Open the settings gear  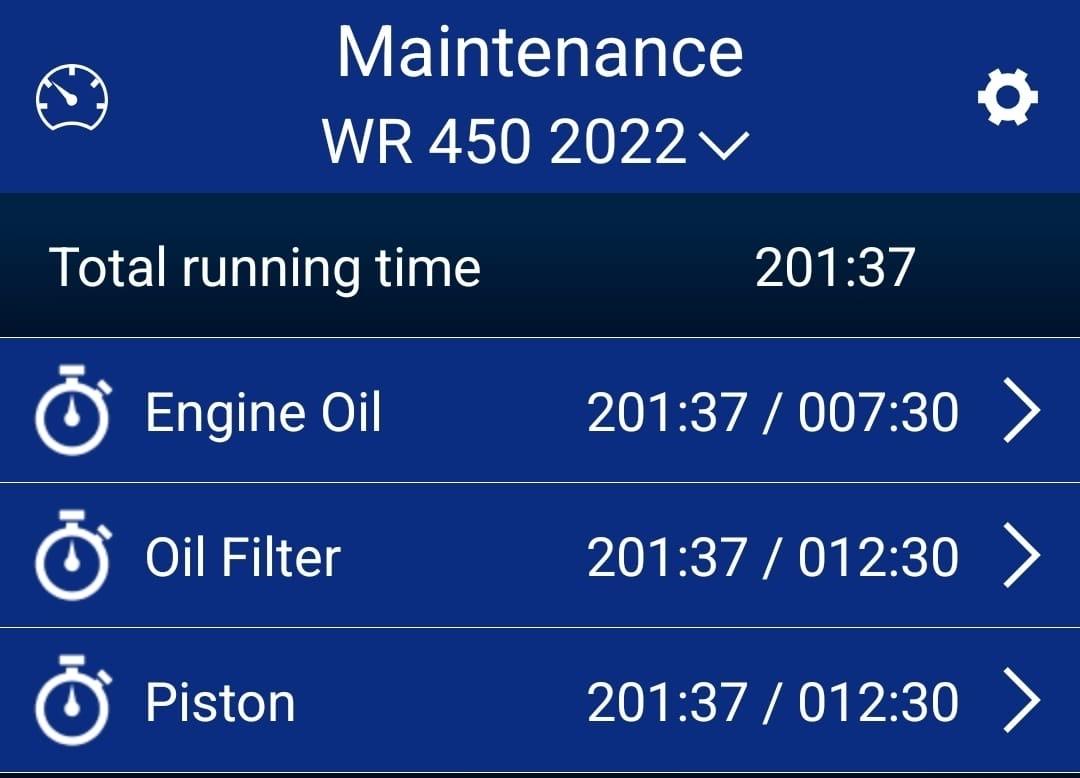(1006, 98)
